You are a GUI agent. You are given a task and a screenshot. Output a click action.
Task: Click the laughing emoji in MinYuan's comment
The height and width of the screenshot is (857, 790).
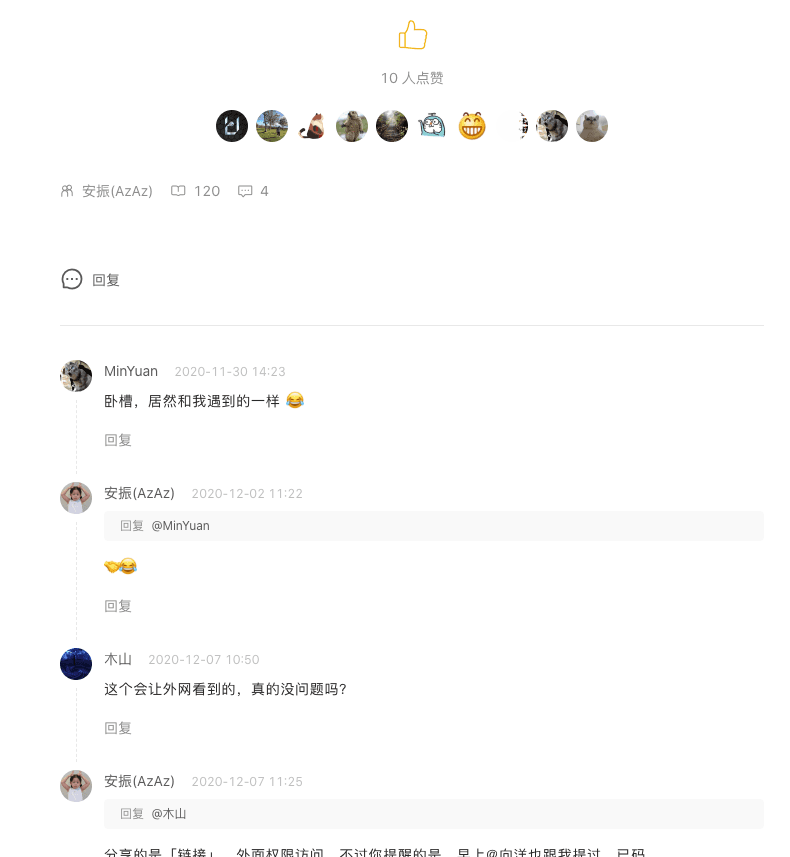(295, 399)
